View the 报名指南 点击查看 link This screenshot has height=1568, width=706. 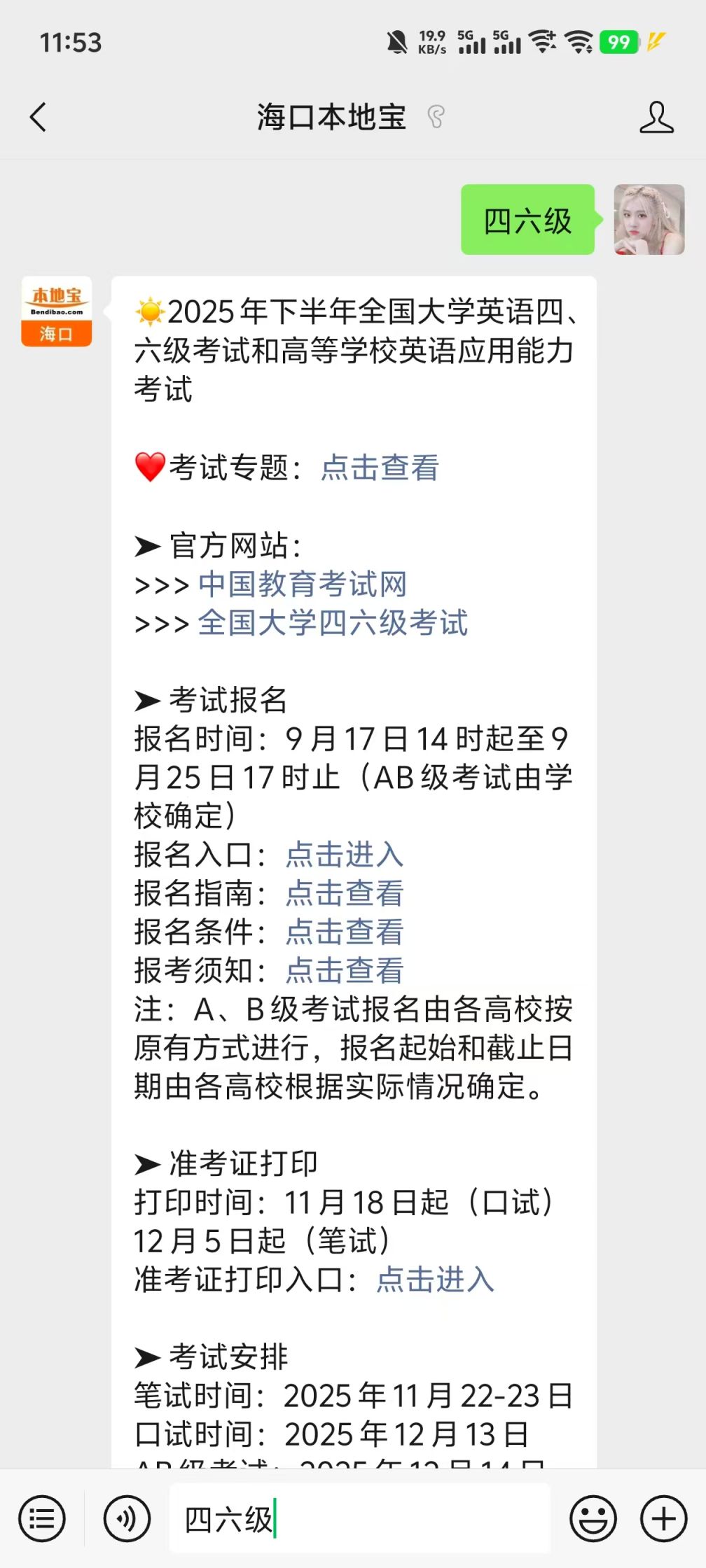point(345,893)
